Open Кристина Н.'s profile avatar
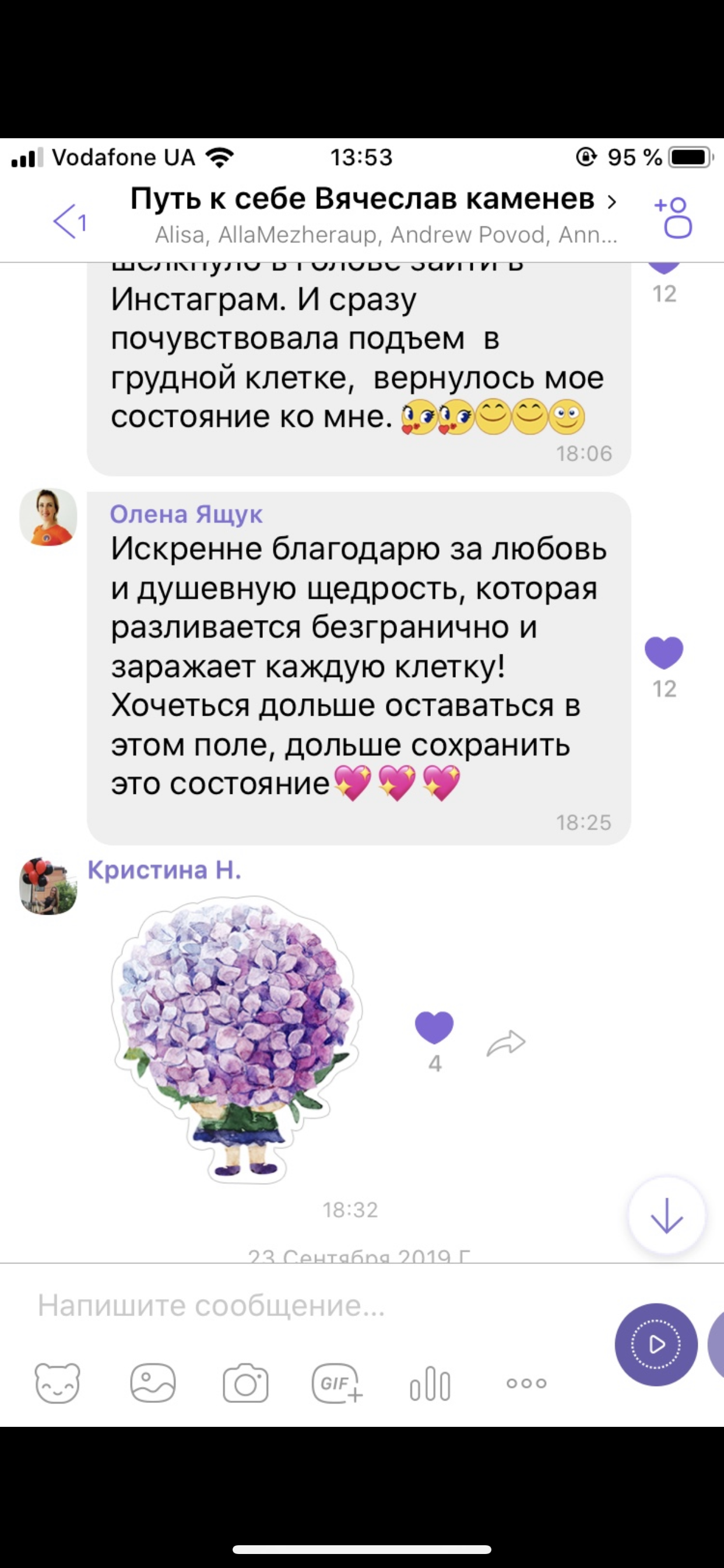This screenshot has width=724, height=1568. (x=48, y=886)
